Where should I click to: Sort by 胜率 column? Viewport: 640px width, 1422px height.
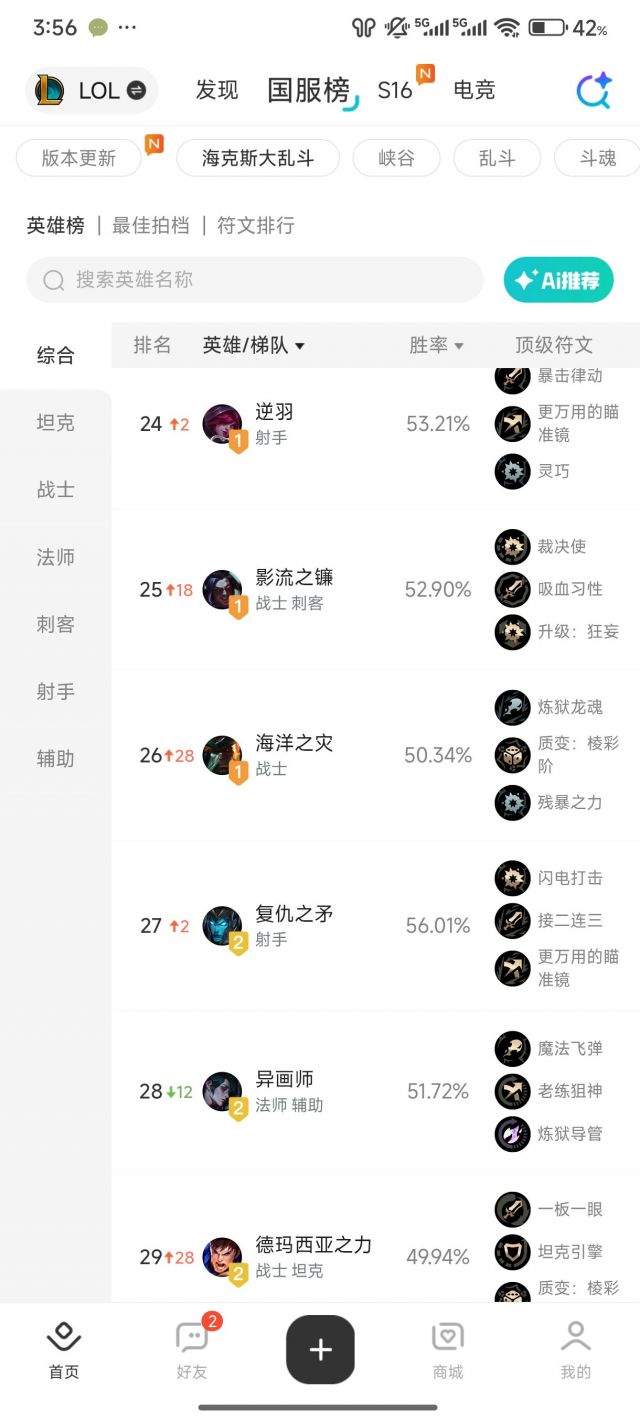pos(437,345)
